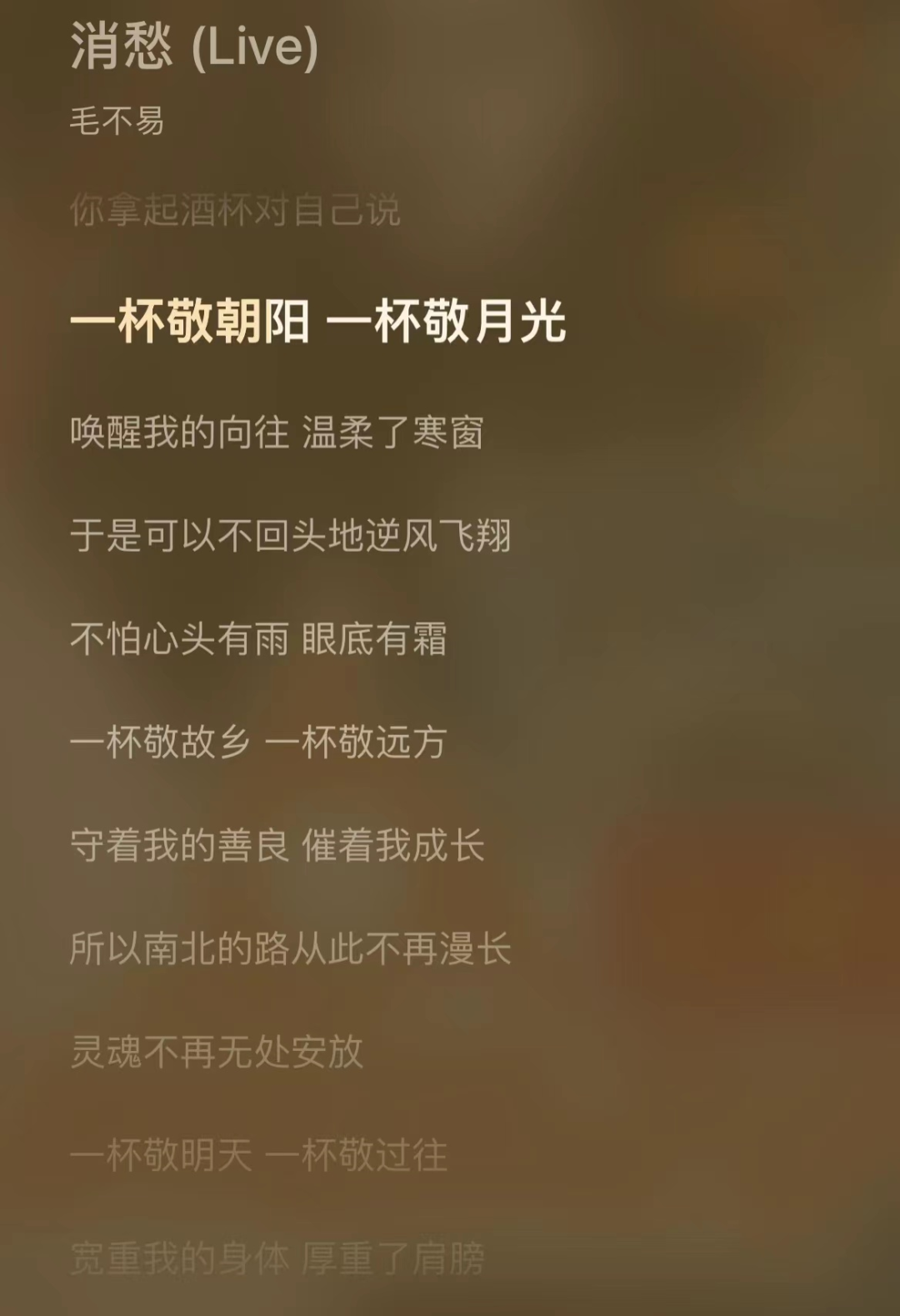Jump to lyric line 你拿起酒杯对自己说
This screenshot has height=1316, width=900.
[235, 210]
